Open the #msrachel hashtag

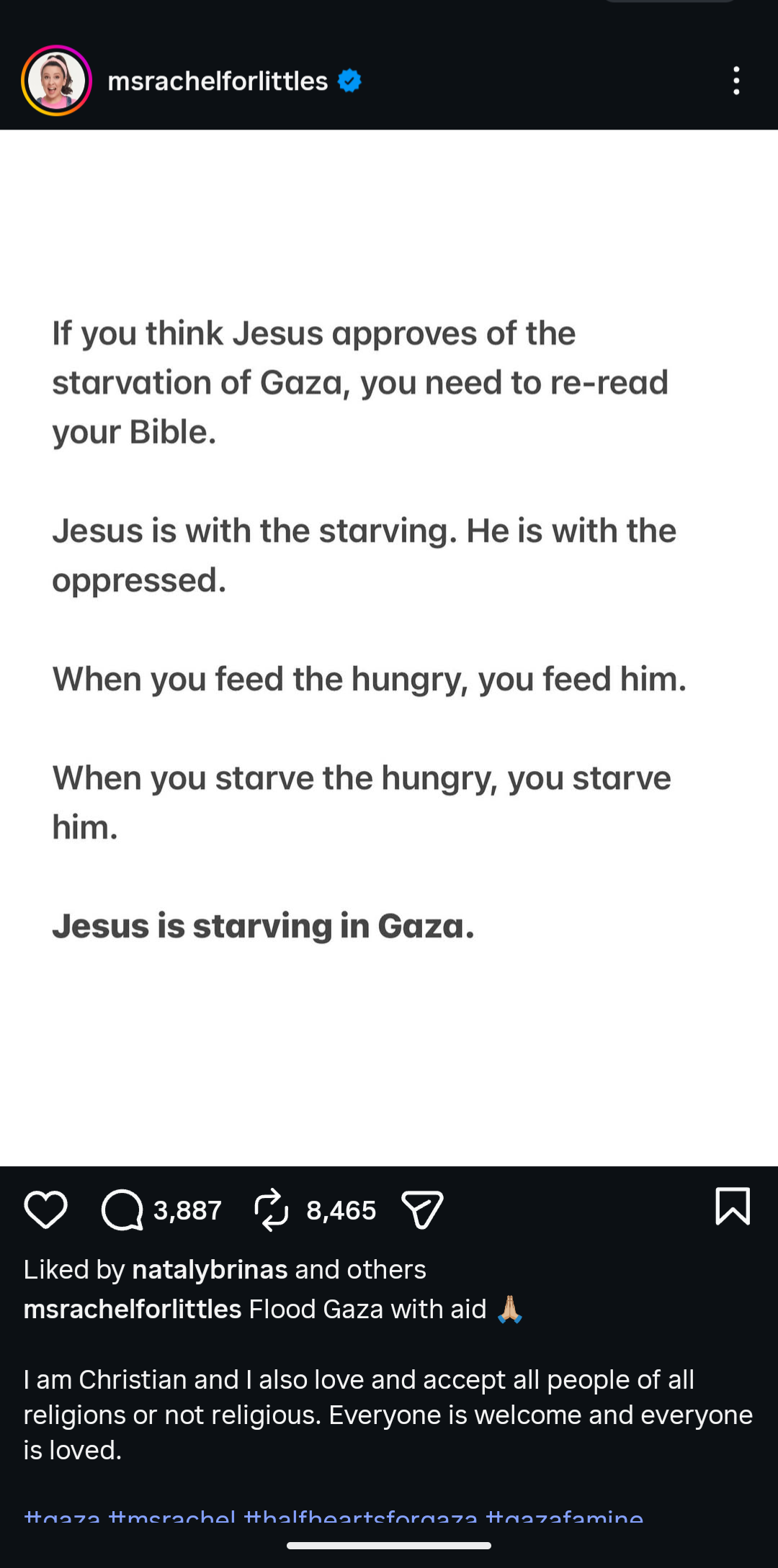(172, 1515)
